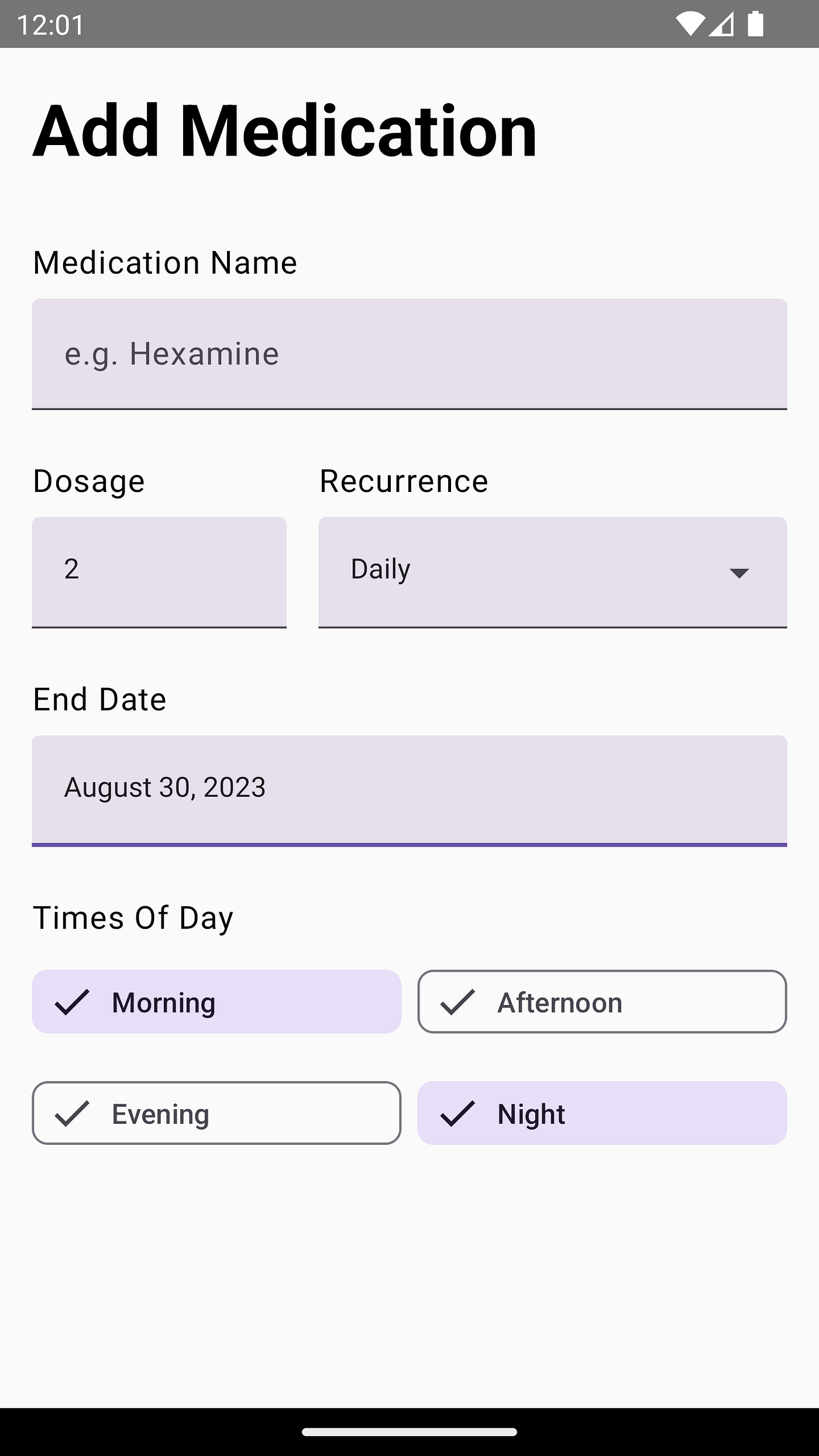The image size is (819, 1456).
Task: Select the Afternoon chip
Action: coord(601,1001)
